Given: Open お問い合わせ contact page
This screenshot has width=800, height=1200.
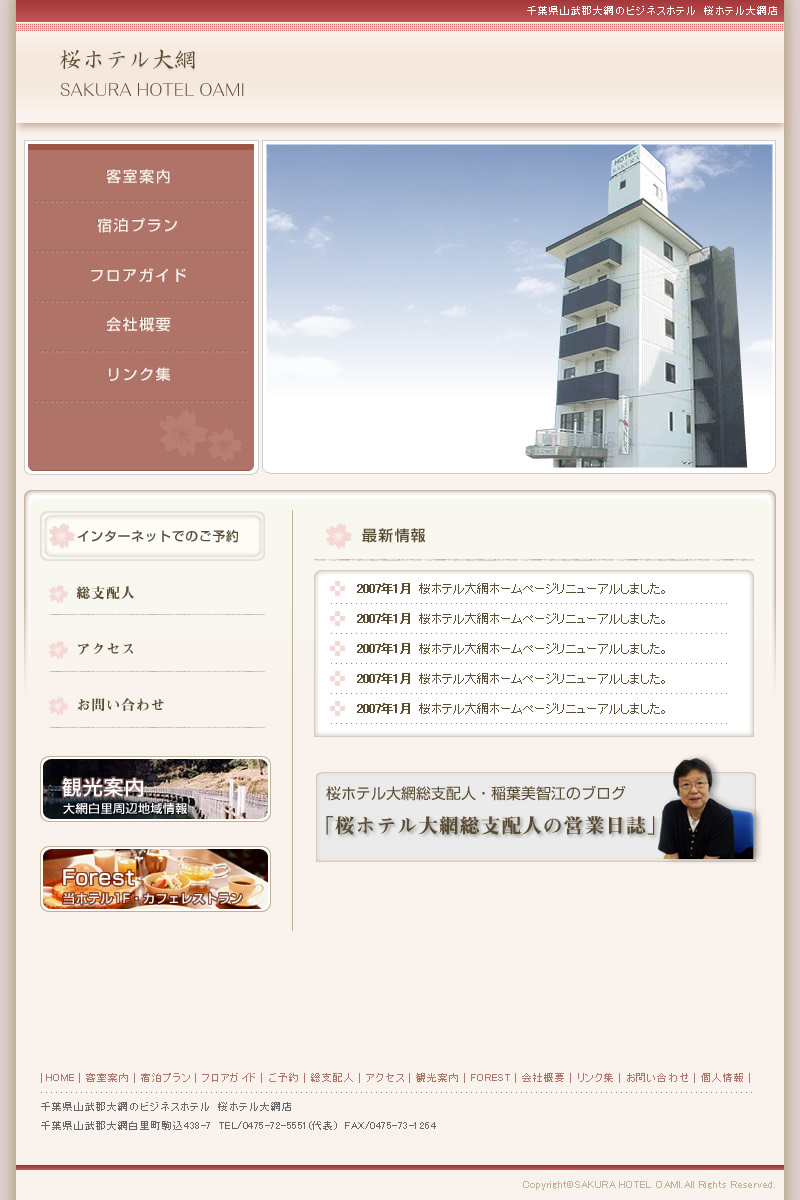Looking at the screenshot, I should point(120,705).
